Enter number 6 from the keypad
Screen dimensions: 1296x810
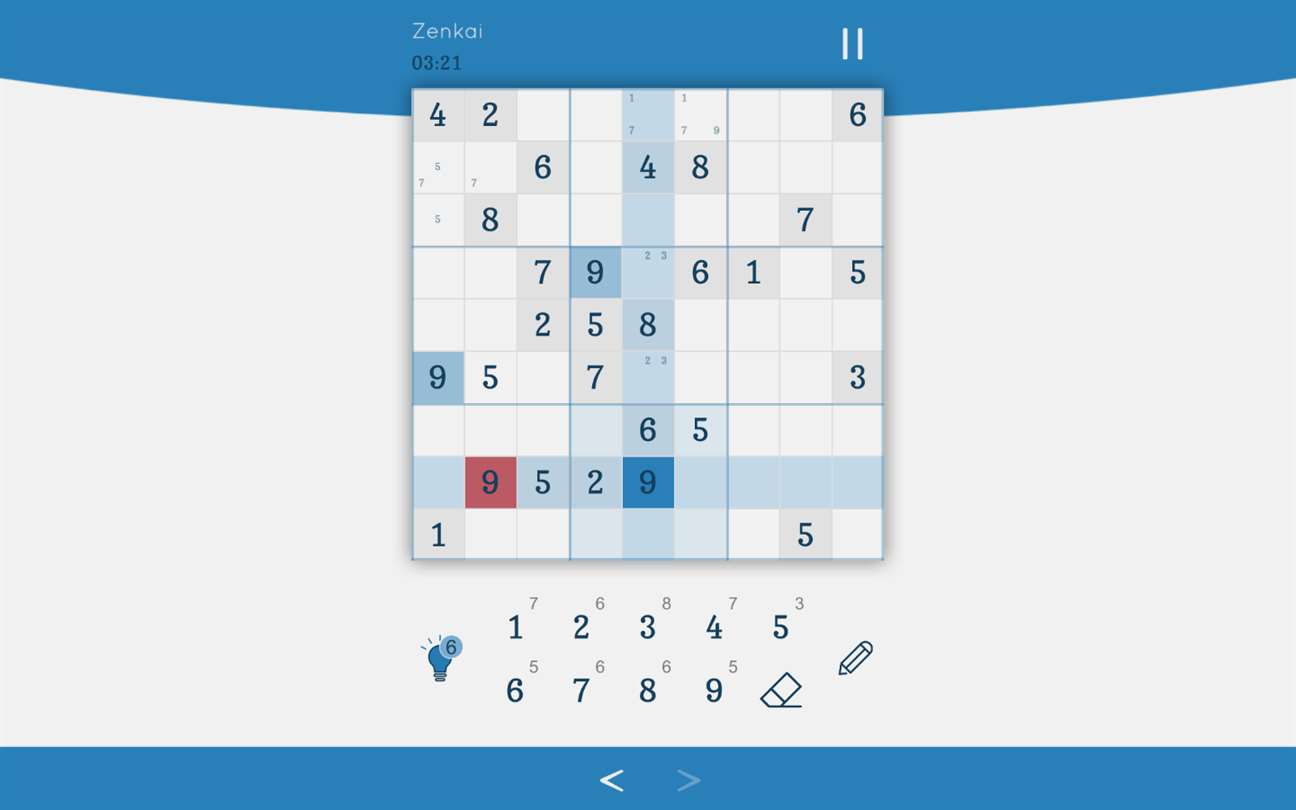click(515, 690)
